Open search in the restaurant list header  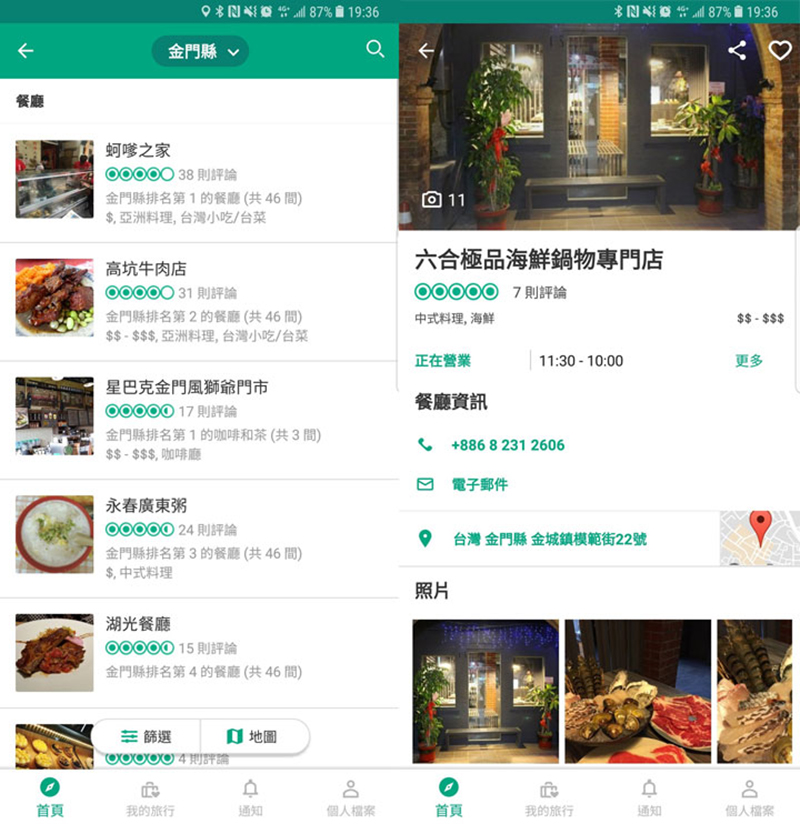[x=375, y=49]
